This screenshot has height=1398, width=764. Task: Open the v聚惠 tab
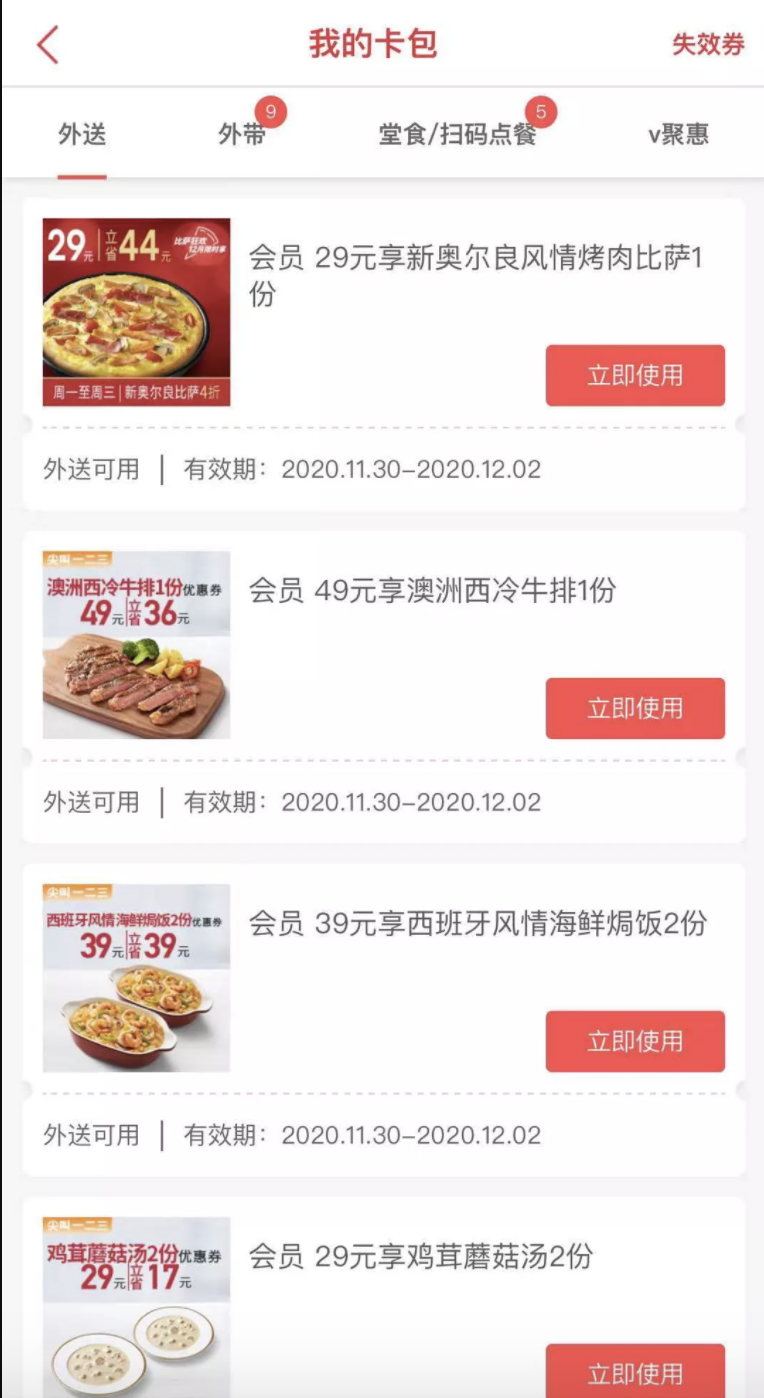679,135
